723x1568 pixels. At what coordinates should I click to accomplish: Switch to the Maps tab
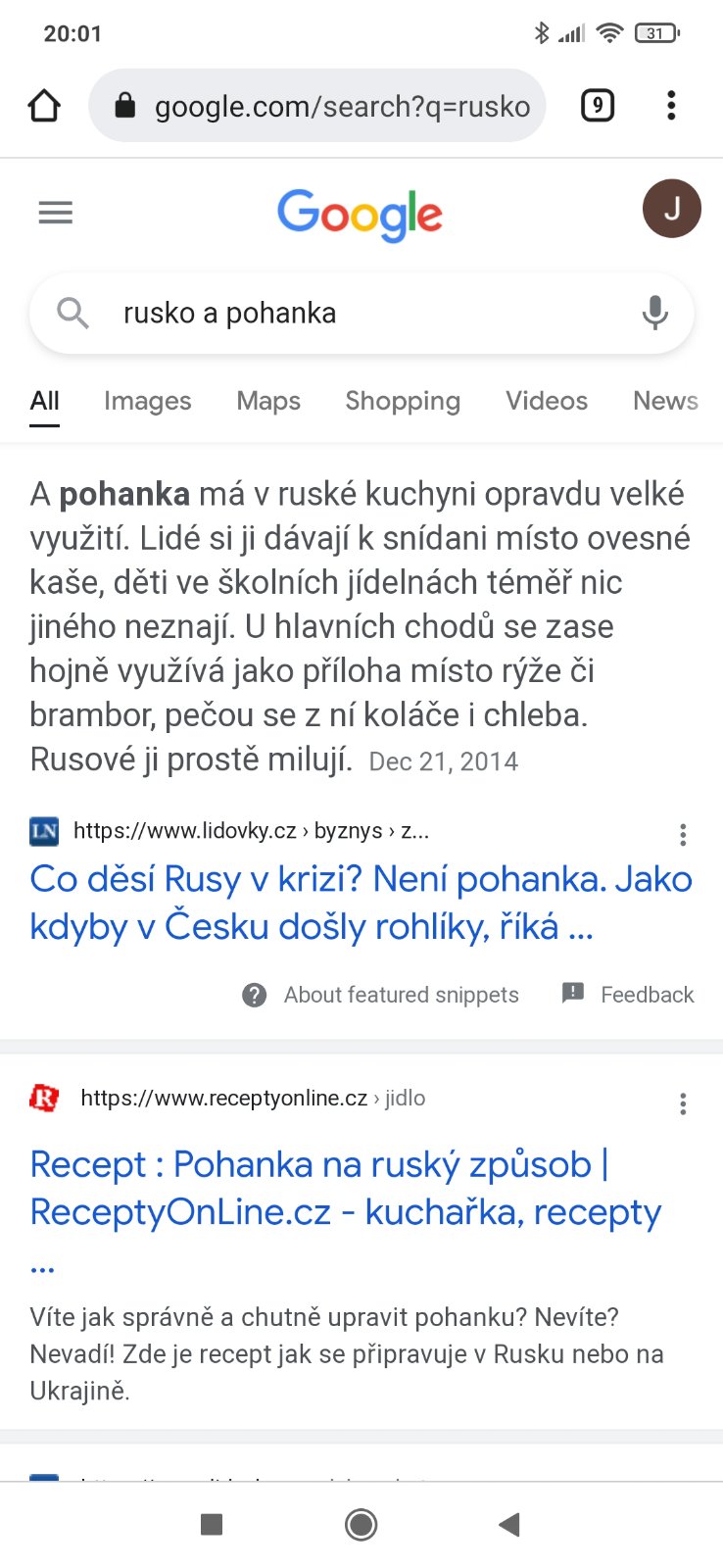click(x=268, y=401)
